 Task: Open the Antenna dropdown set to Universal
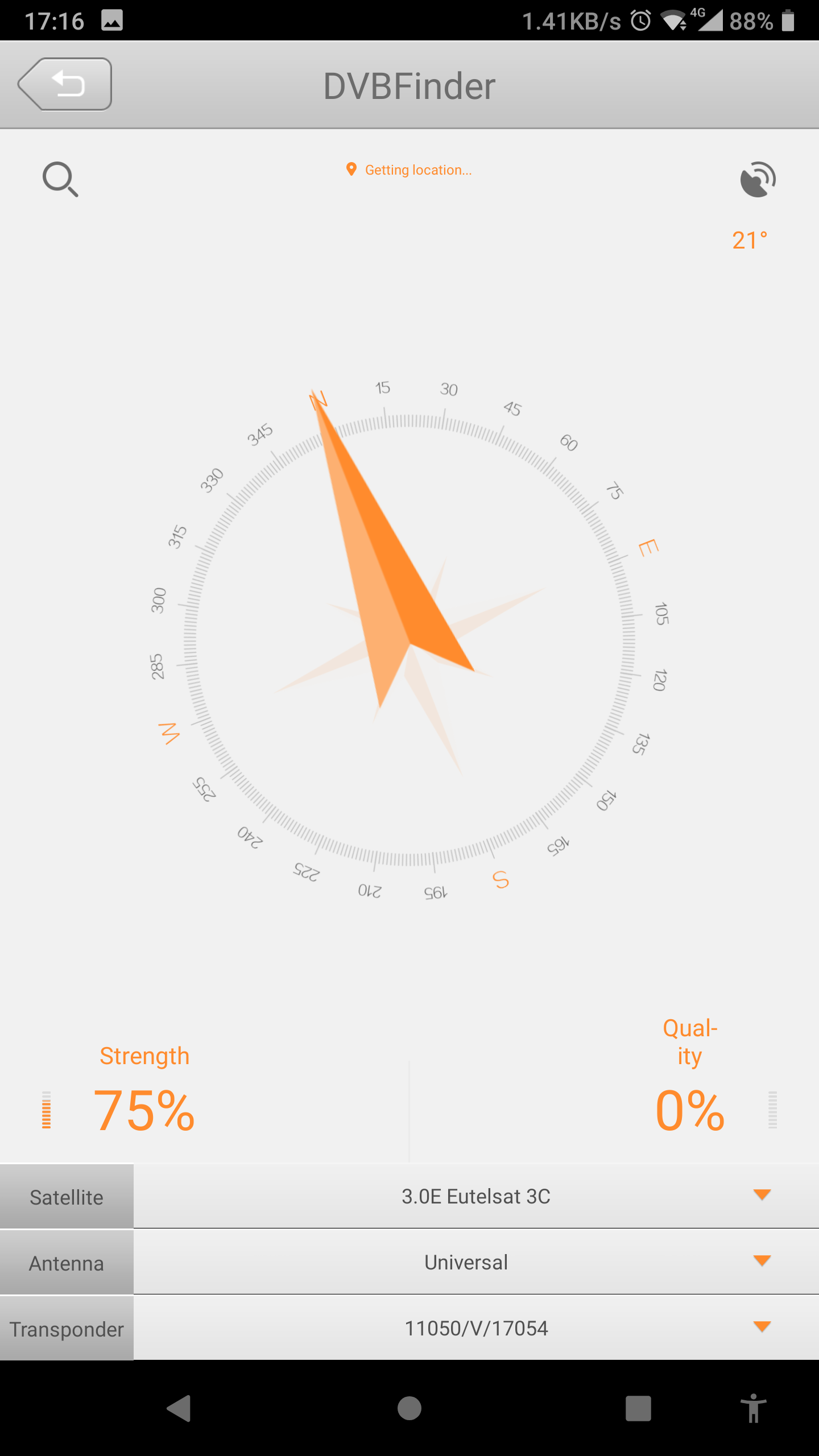click(475, 1263)
